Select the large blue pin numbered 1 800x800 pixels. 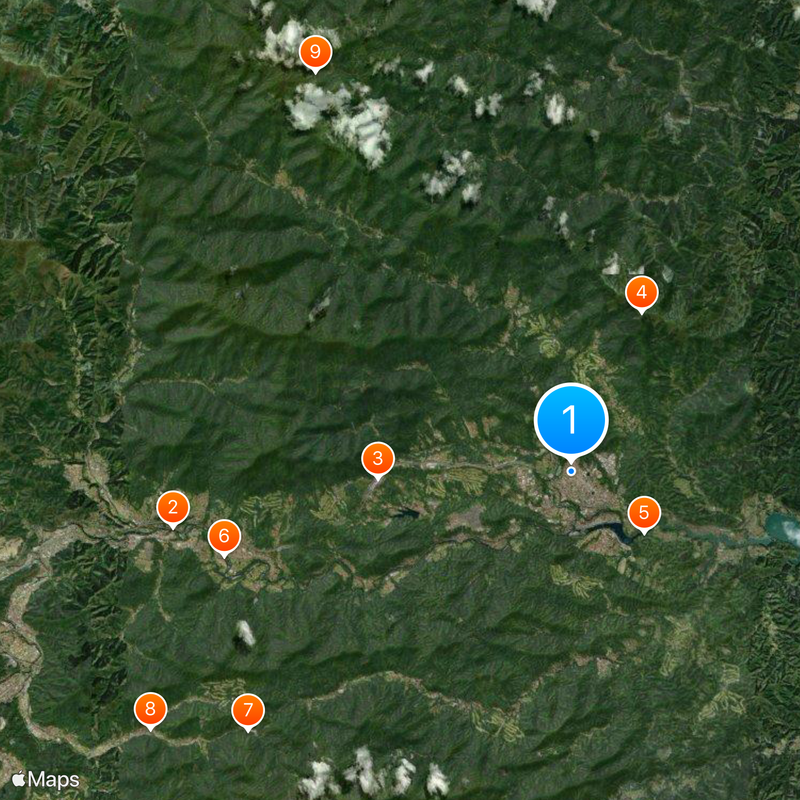click(571, 421)
